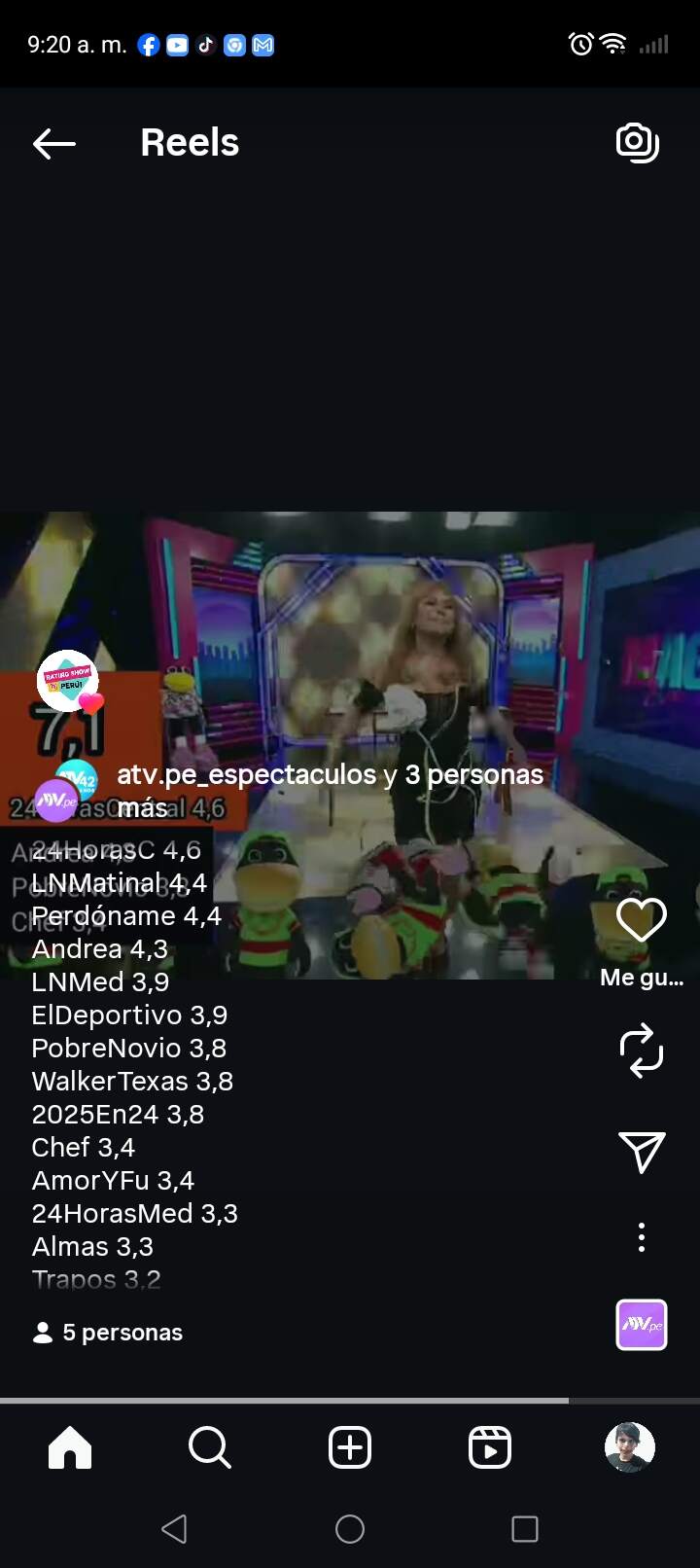Open the system recent apps button
The width and height of the screenshot is (700, 1568).
tap(525, 1529)
